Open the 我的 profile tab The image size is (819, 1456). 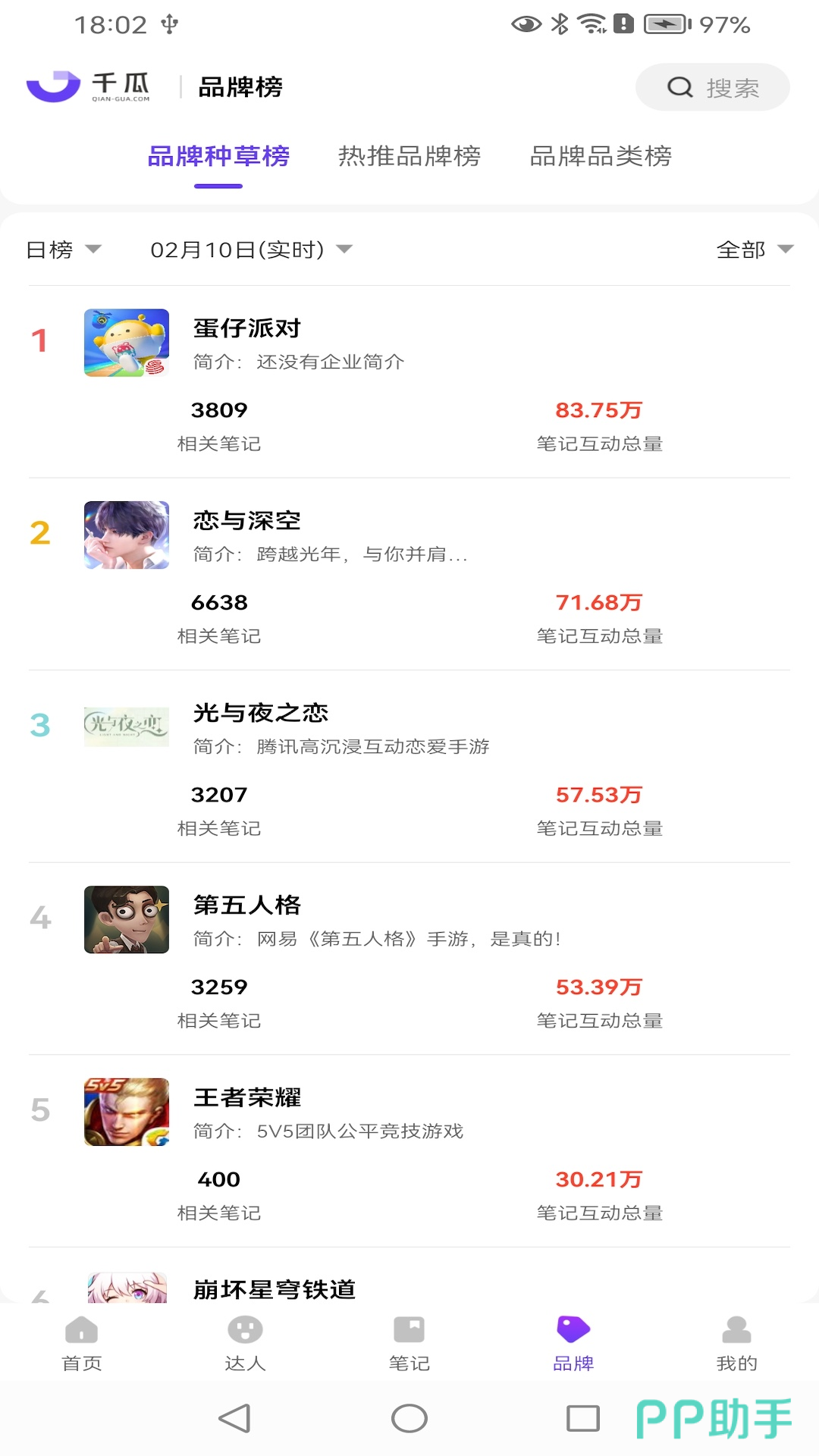point(736,1343)
